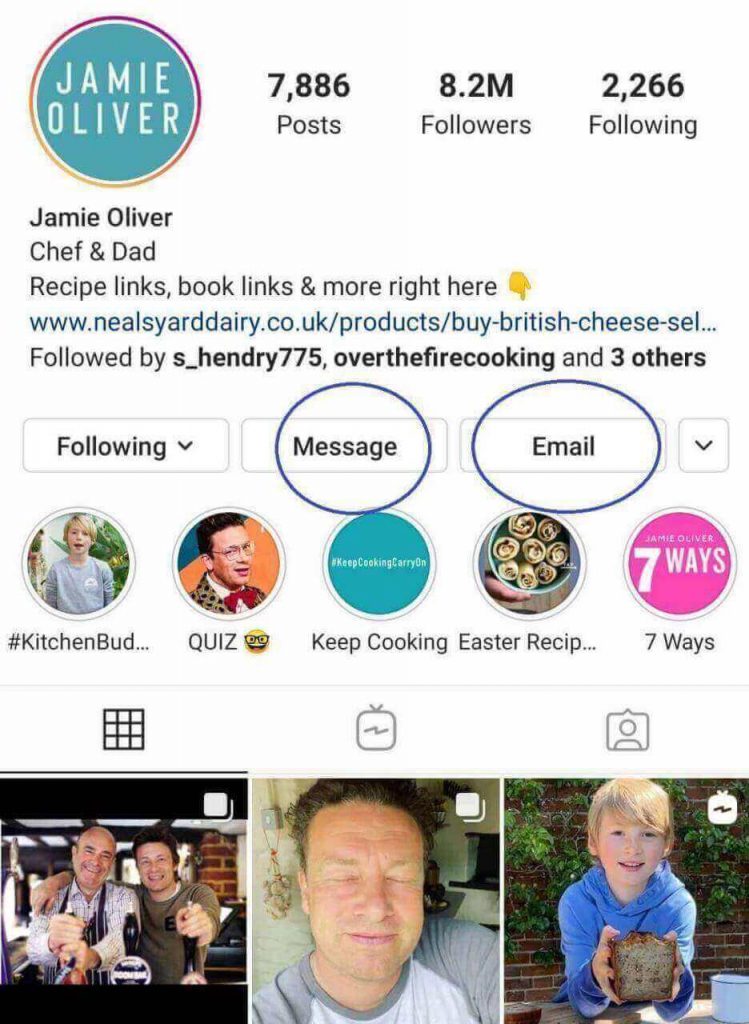View the 2,266 Following list
The width and height of the screenshot is (749, 1024).
pyautogui.click(x=642, y=103)
